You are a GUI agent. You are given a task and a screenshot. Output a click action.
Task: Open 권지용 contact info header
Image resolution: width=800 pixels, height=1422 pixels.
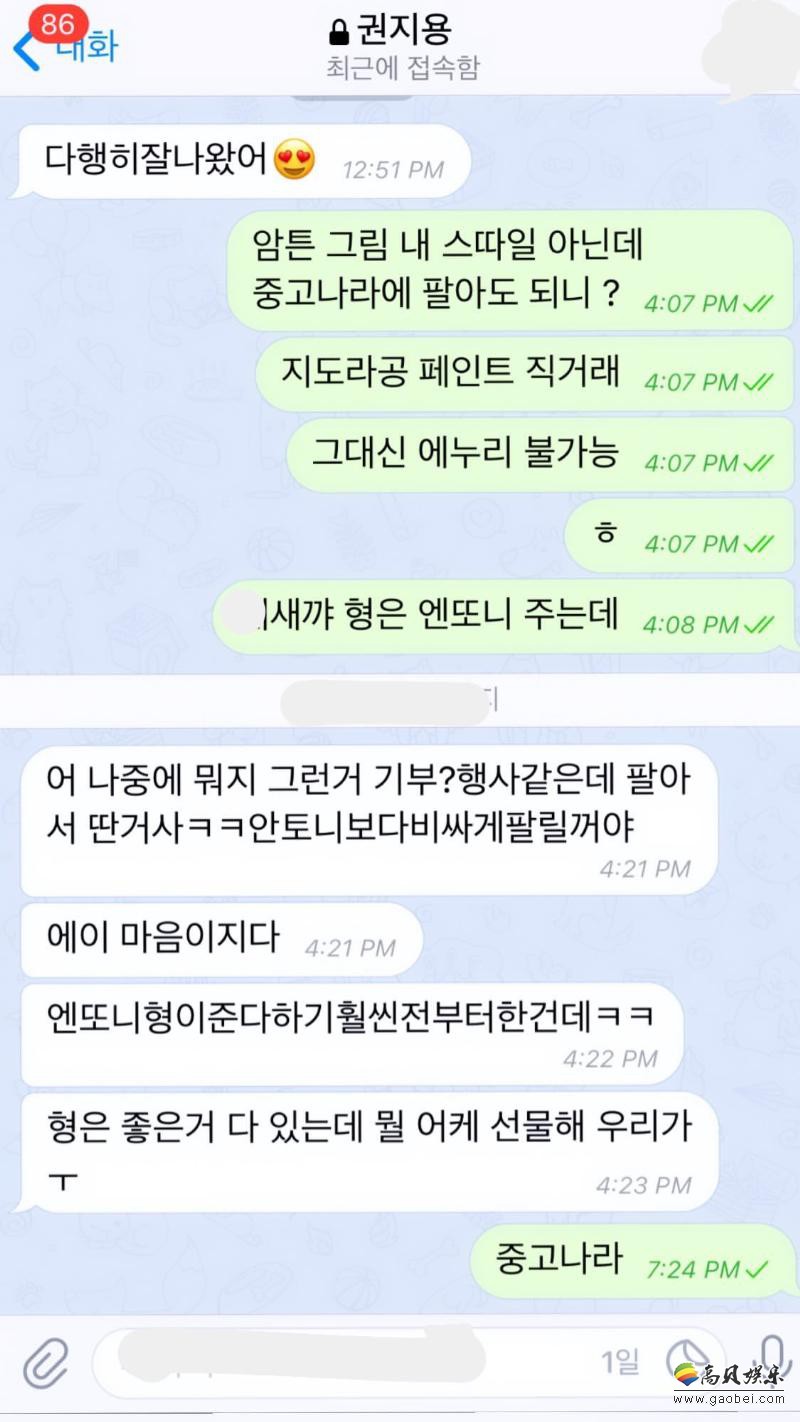click(402, 48)
